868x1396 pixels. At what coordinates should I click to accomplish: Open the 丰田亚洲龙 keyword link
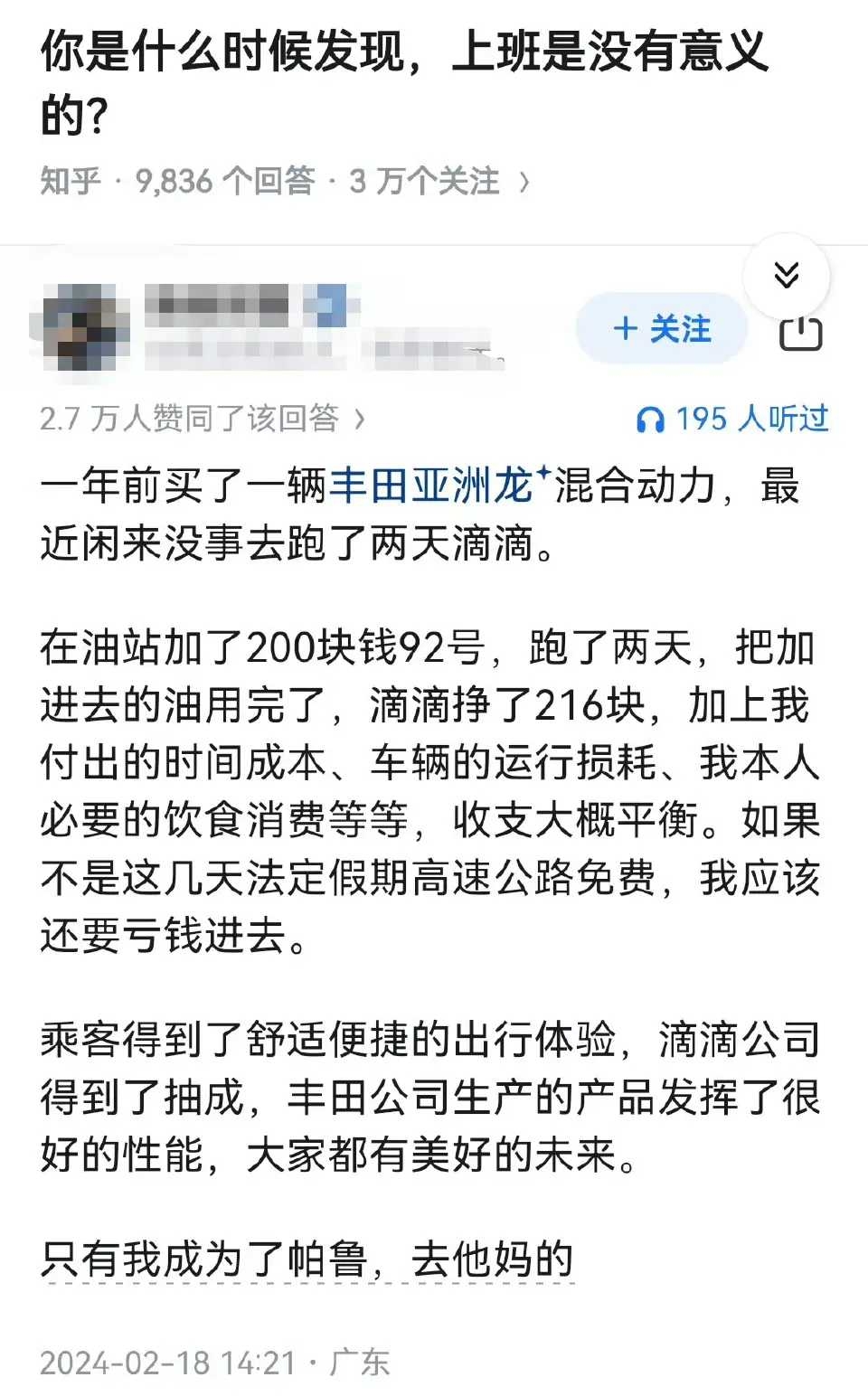tap(432, 486)
